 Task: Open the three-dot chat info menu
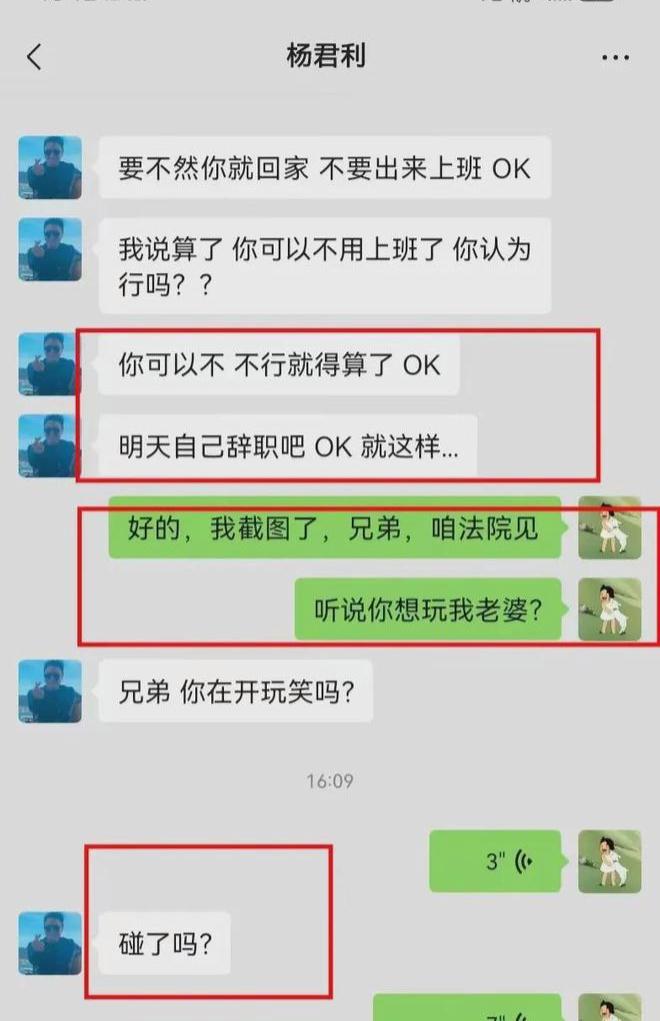click(615, 58)
